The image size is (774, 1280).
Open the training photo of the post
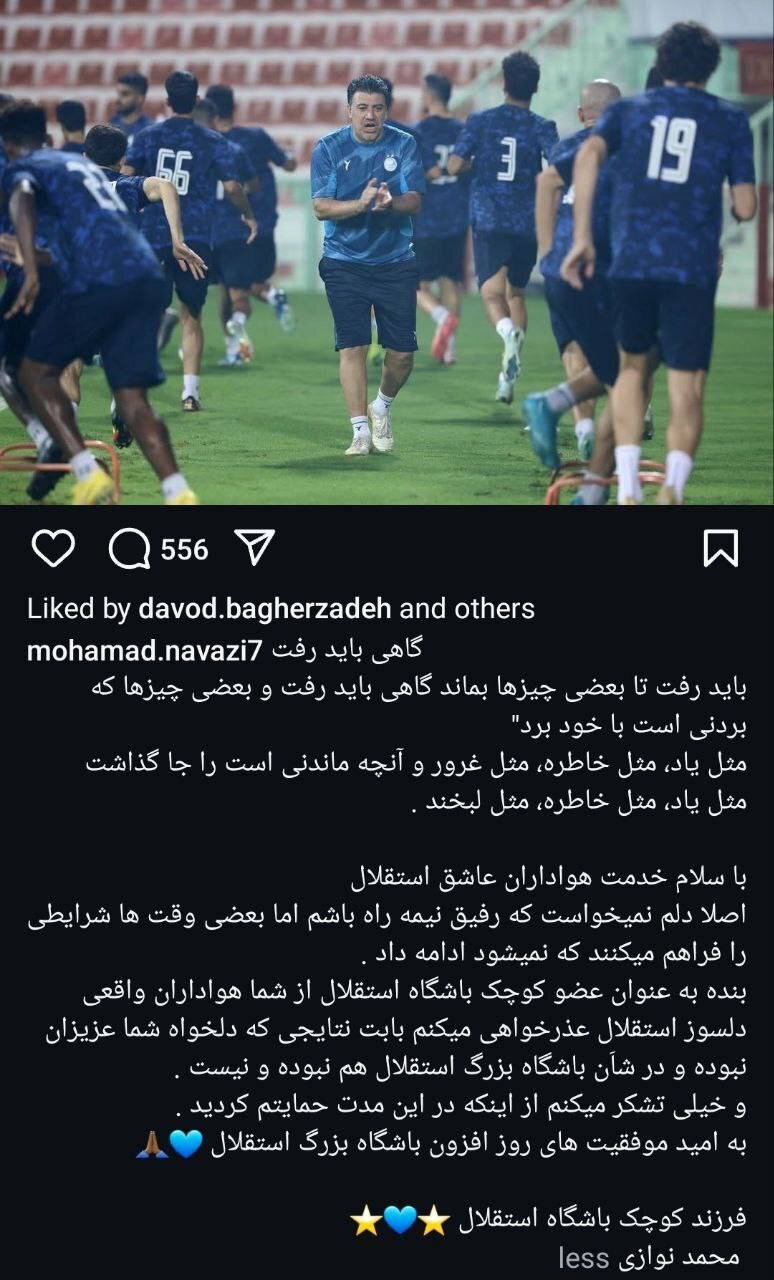(387, 252)
